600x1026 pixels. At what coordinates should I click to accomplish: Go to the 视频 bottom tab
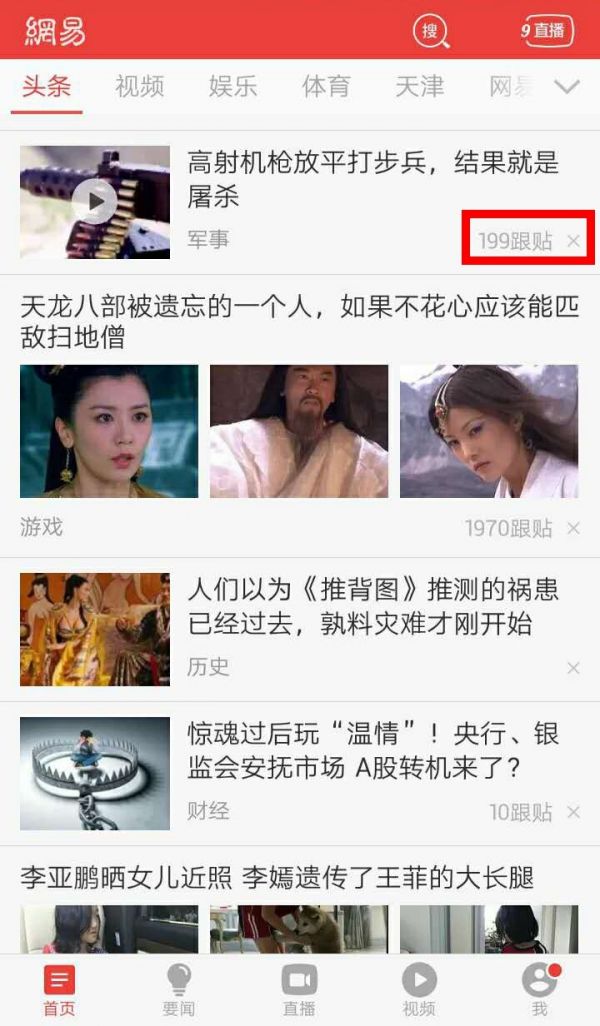pyautogui.click(x=419, y=989)
